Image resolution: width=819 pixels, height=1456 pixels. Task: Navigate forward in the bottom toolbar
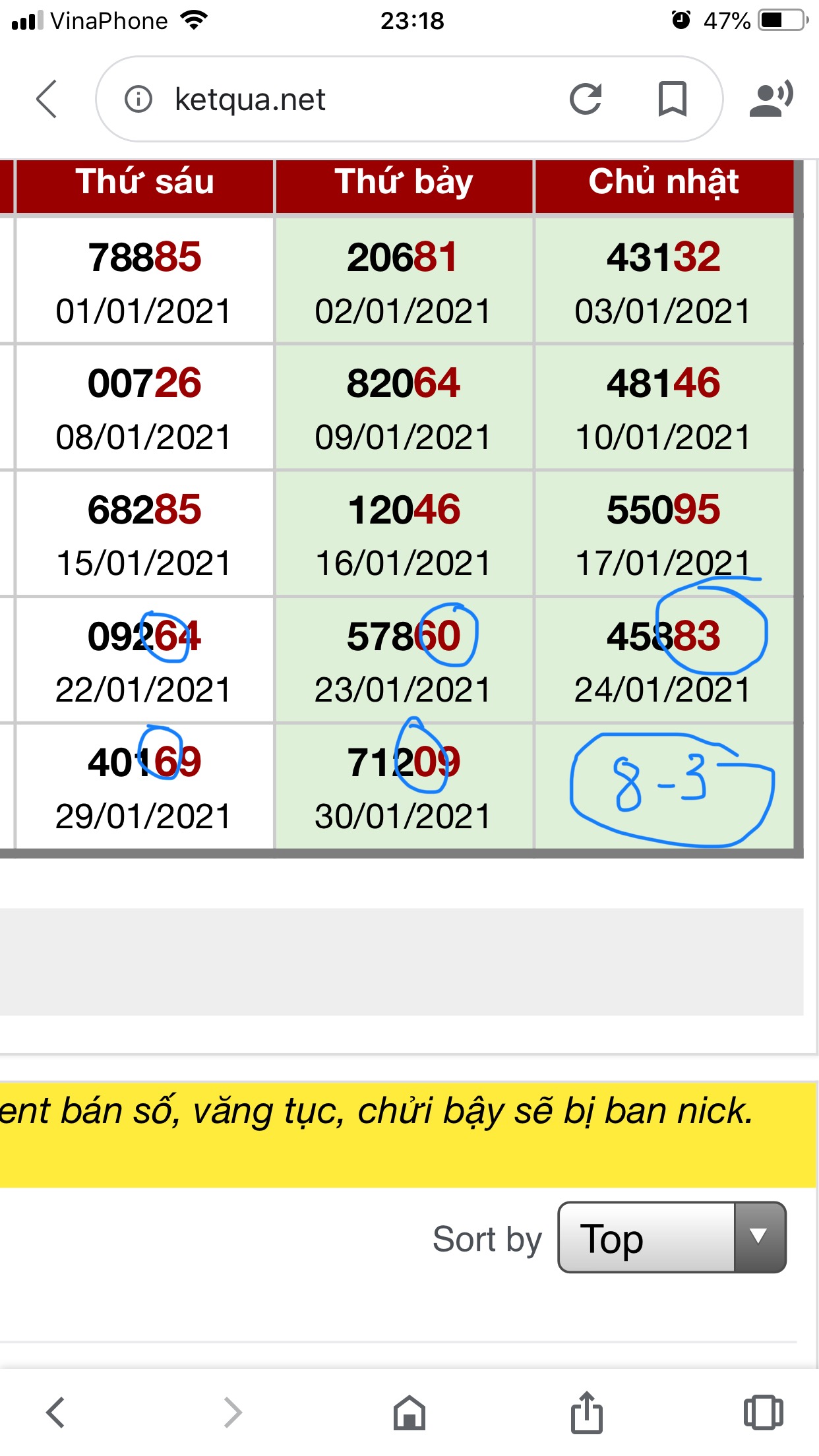coord(233,1412)
